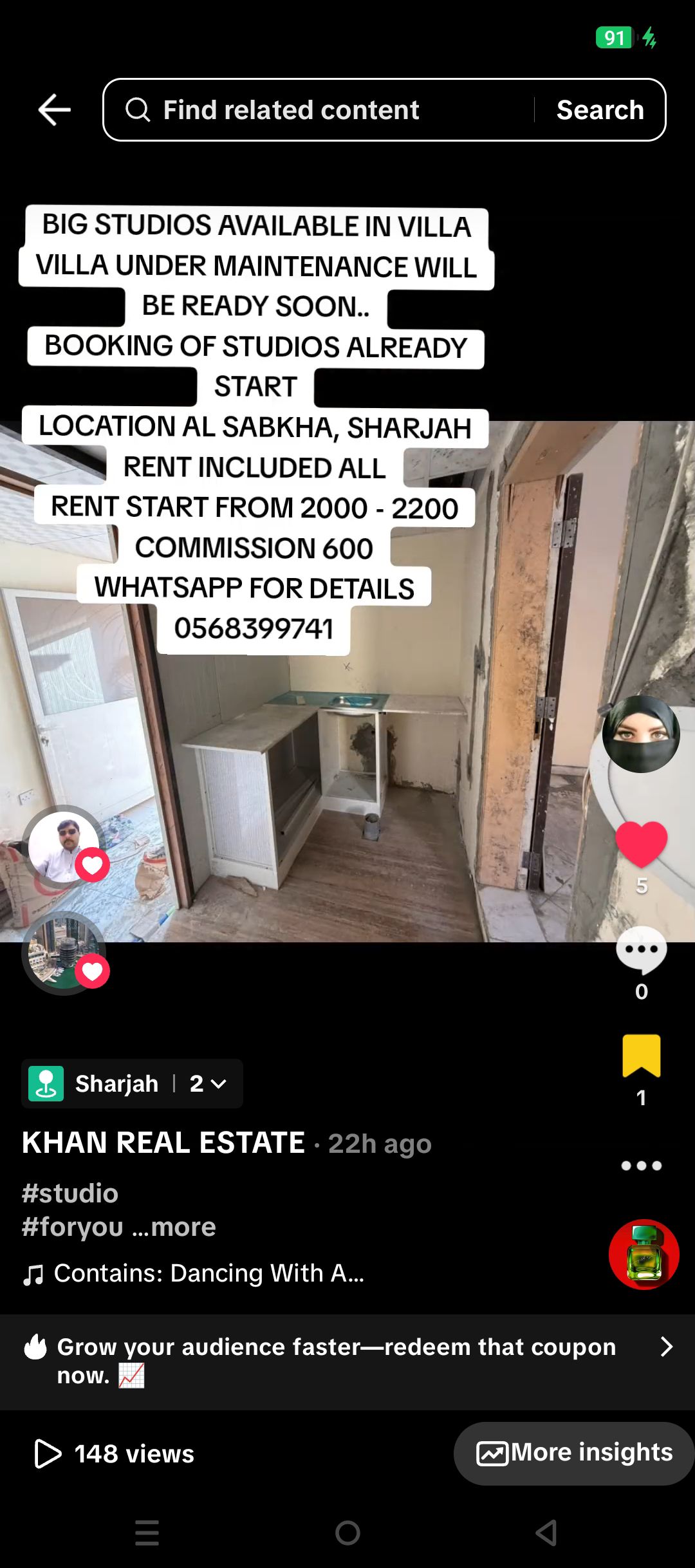Open the #studio hashtag
The width and height of the screenshot is (695, 1568).
tap(70, 1193)
